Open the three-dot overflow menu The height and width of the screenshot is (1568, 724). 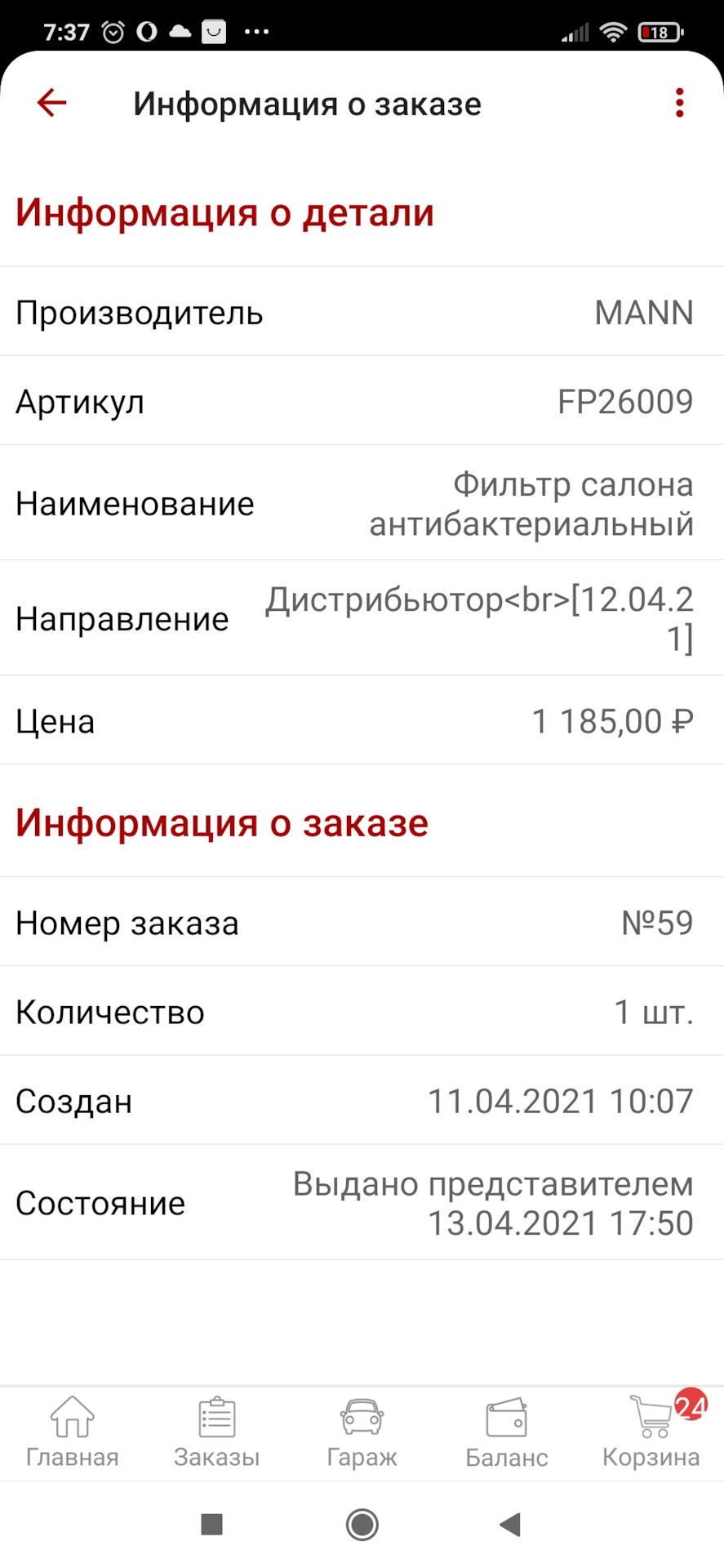pyautogui.click(x=678, y=103)
